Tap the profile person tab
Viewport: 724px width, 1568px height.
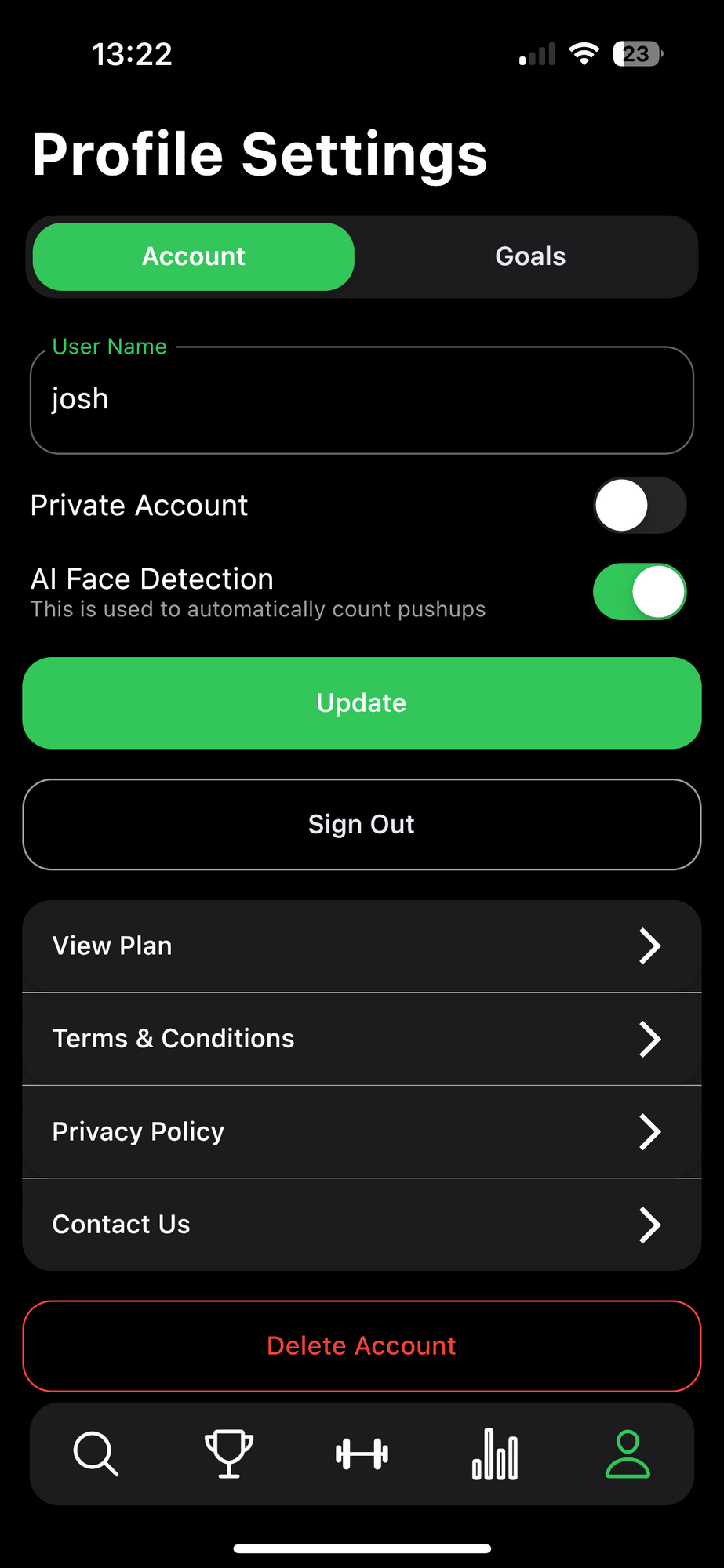tap(628, 1454)
